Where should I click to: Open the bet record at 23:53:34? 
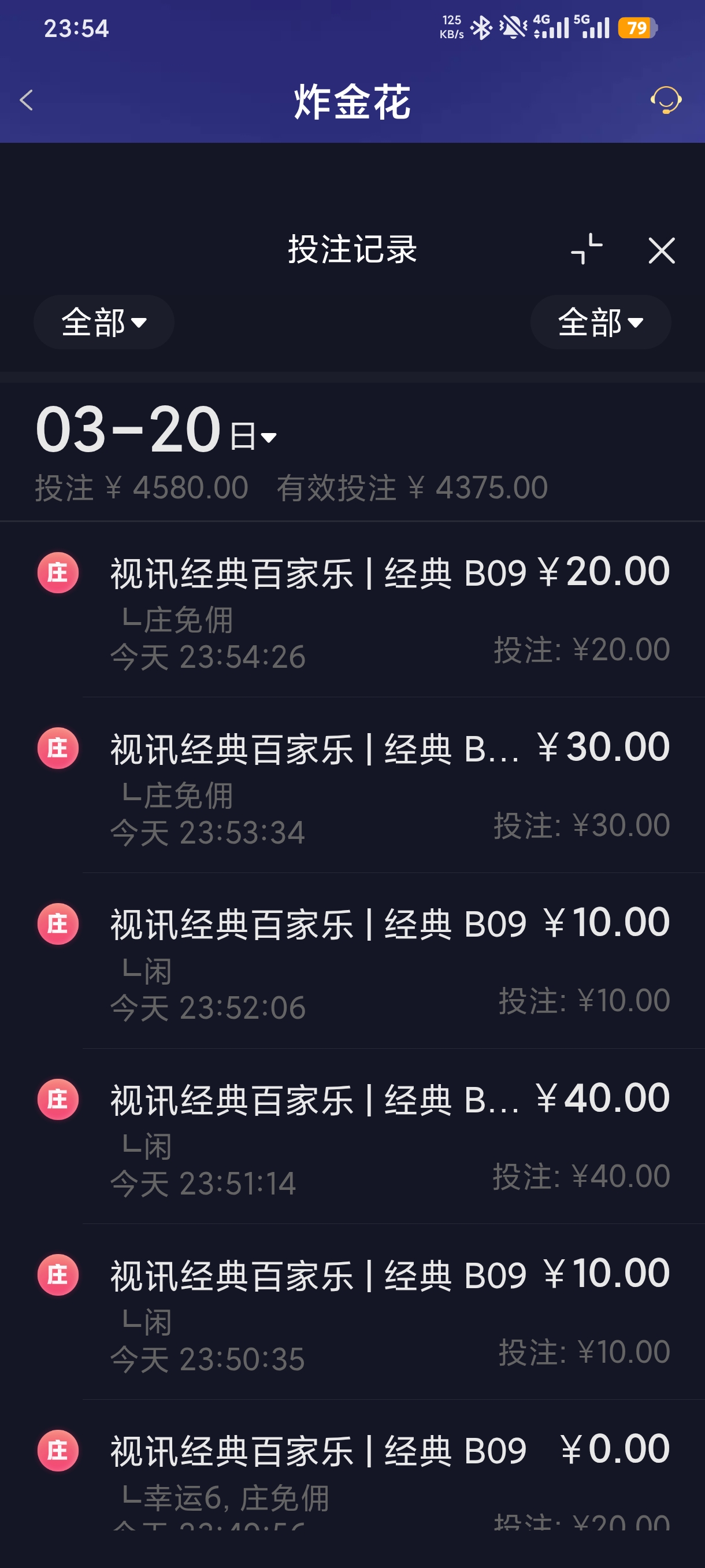(x=389, y=787)
